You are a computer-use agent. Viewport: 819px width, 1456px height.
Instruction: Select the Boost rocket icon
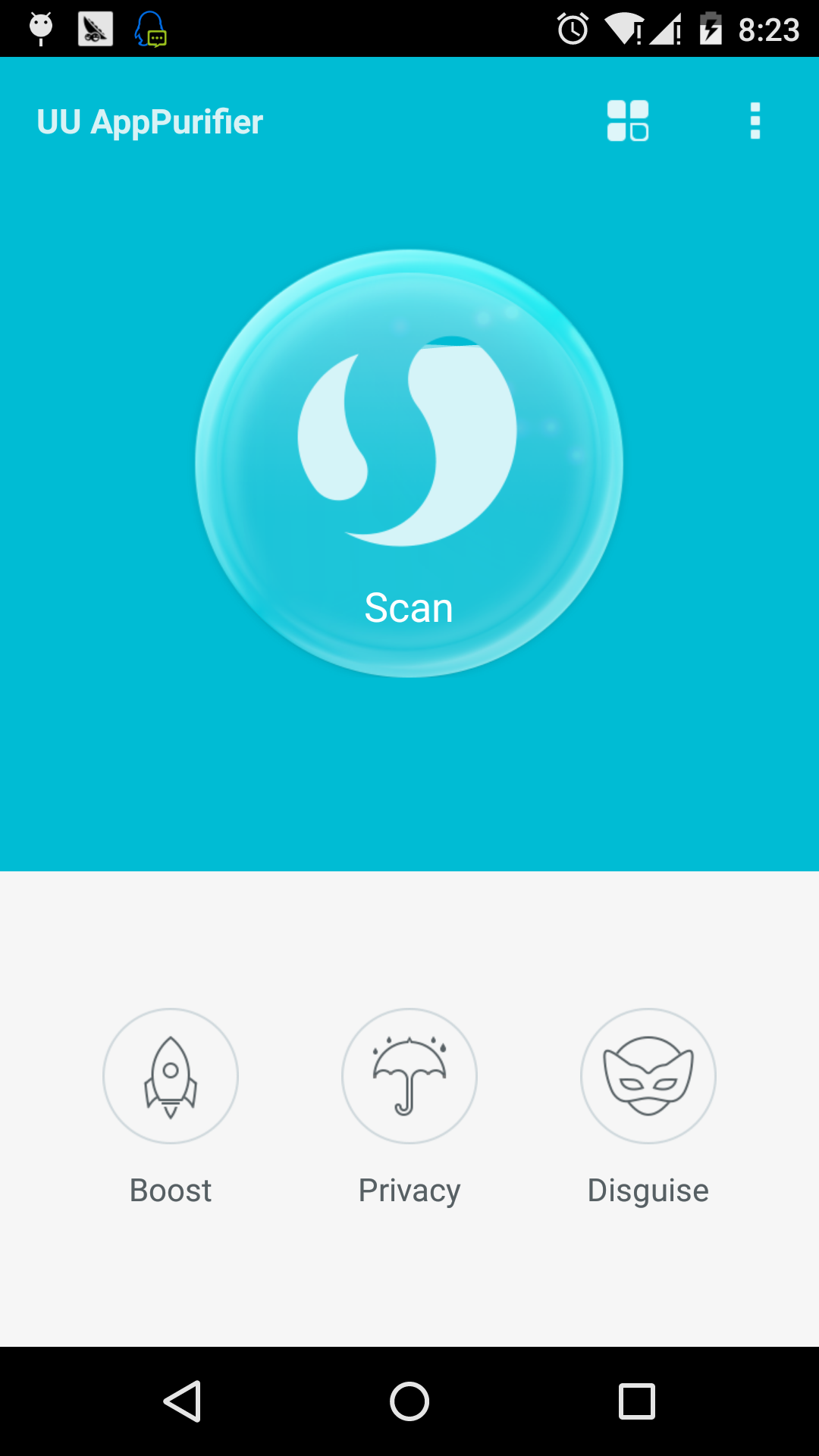click(x=170, y=1077)
